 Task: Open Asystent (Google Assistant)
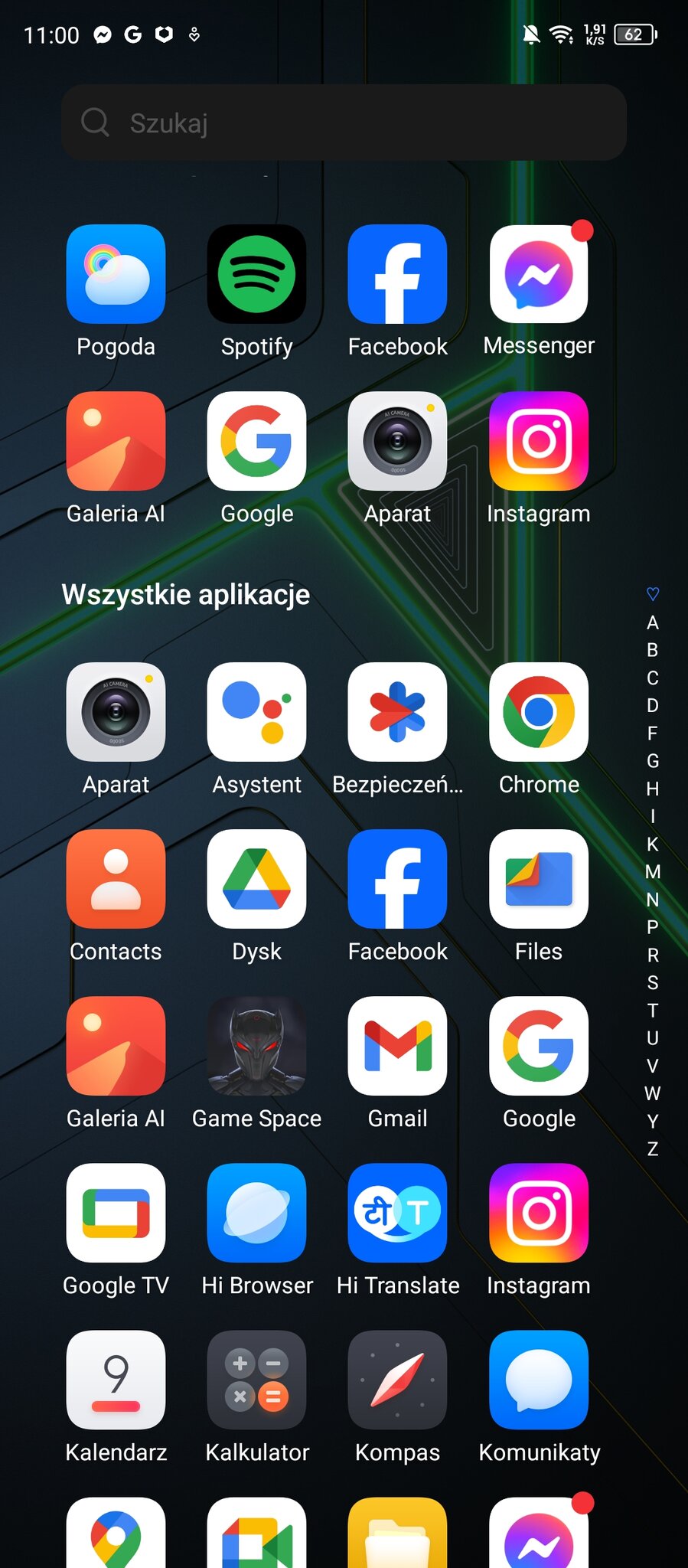(256, 712)
